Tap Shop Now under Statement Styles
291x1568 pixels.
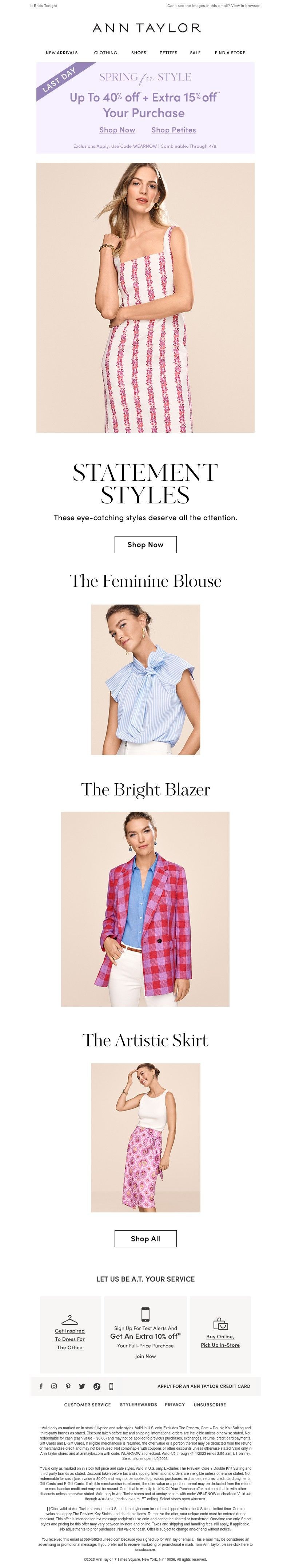click(x=145, y=545)
